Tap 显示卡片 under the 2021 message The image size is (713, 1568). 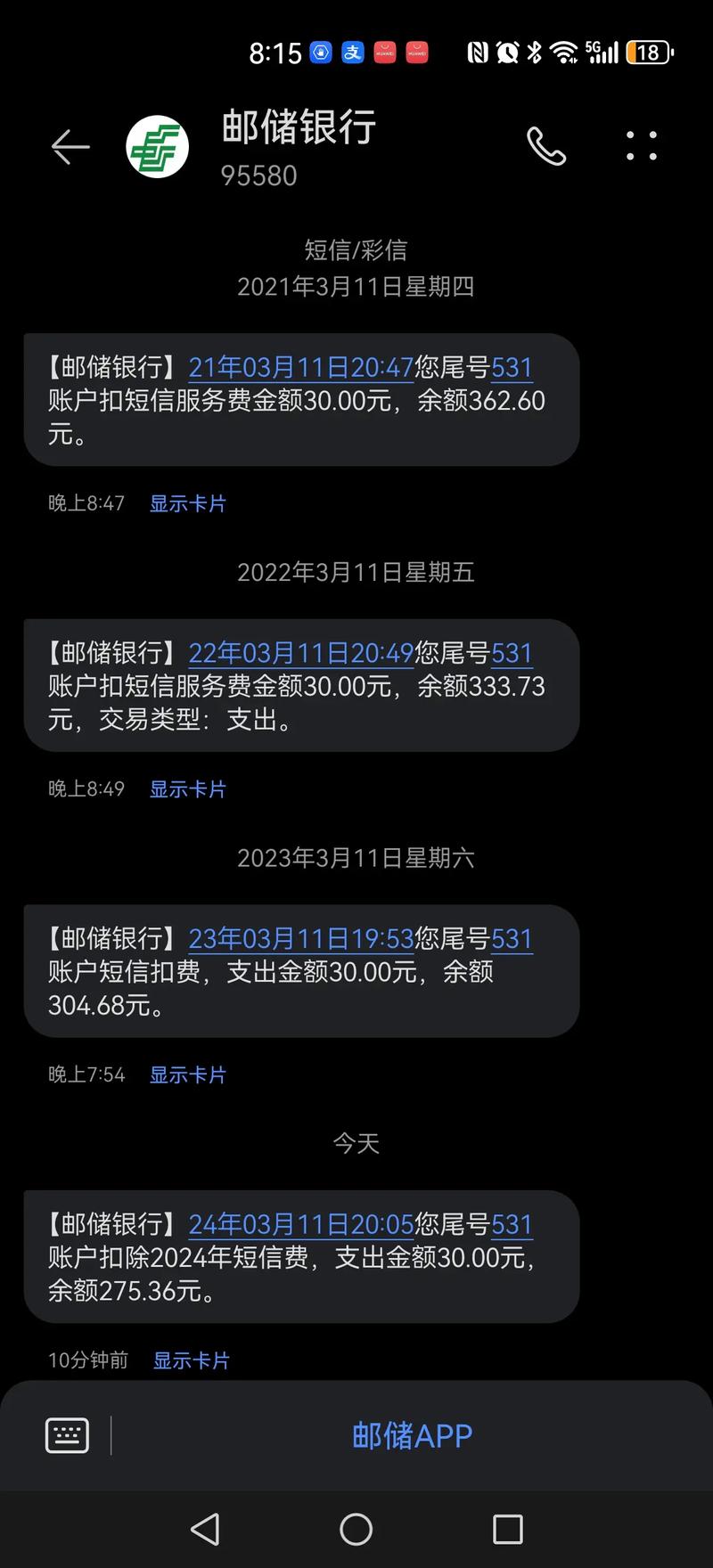click(187, 503)
